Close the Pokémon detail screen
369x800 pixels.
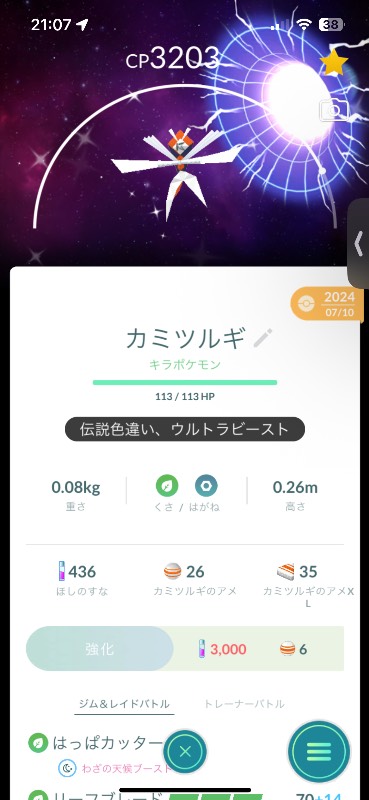185,751
